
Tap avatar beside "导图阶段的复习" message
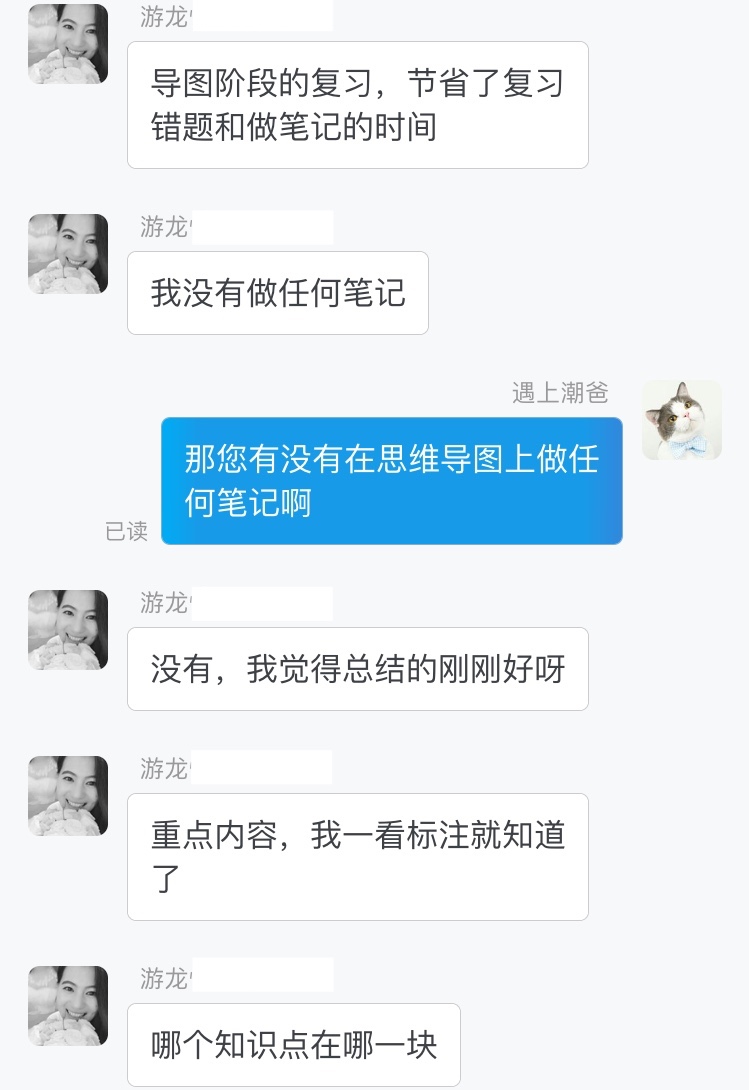coord(68,44)
